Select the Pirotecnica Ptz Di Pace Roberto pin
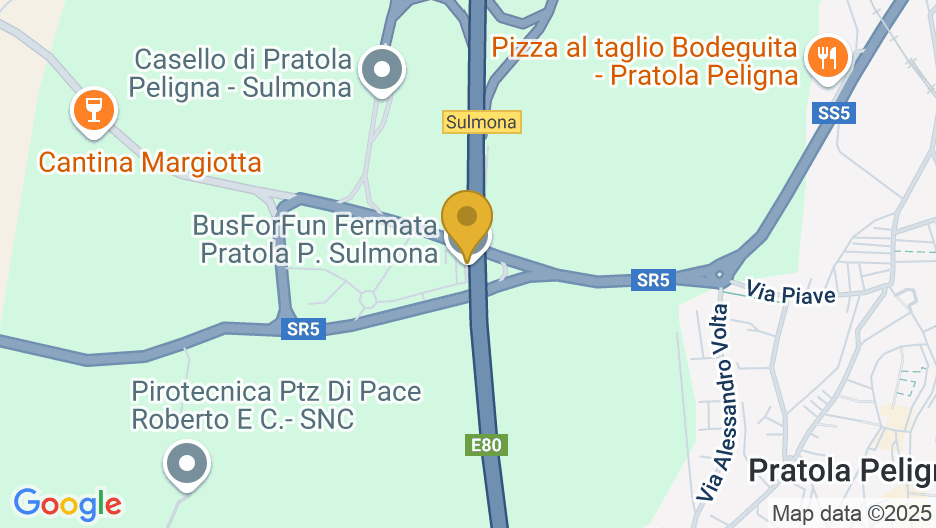 click(x=186, y=464)
